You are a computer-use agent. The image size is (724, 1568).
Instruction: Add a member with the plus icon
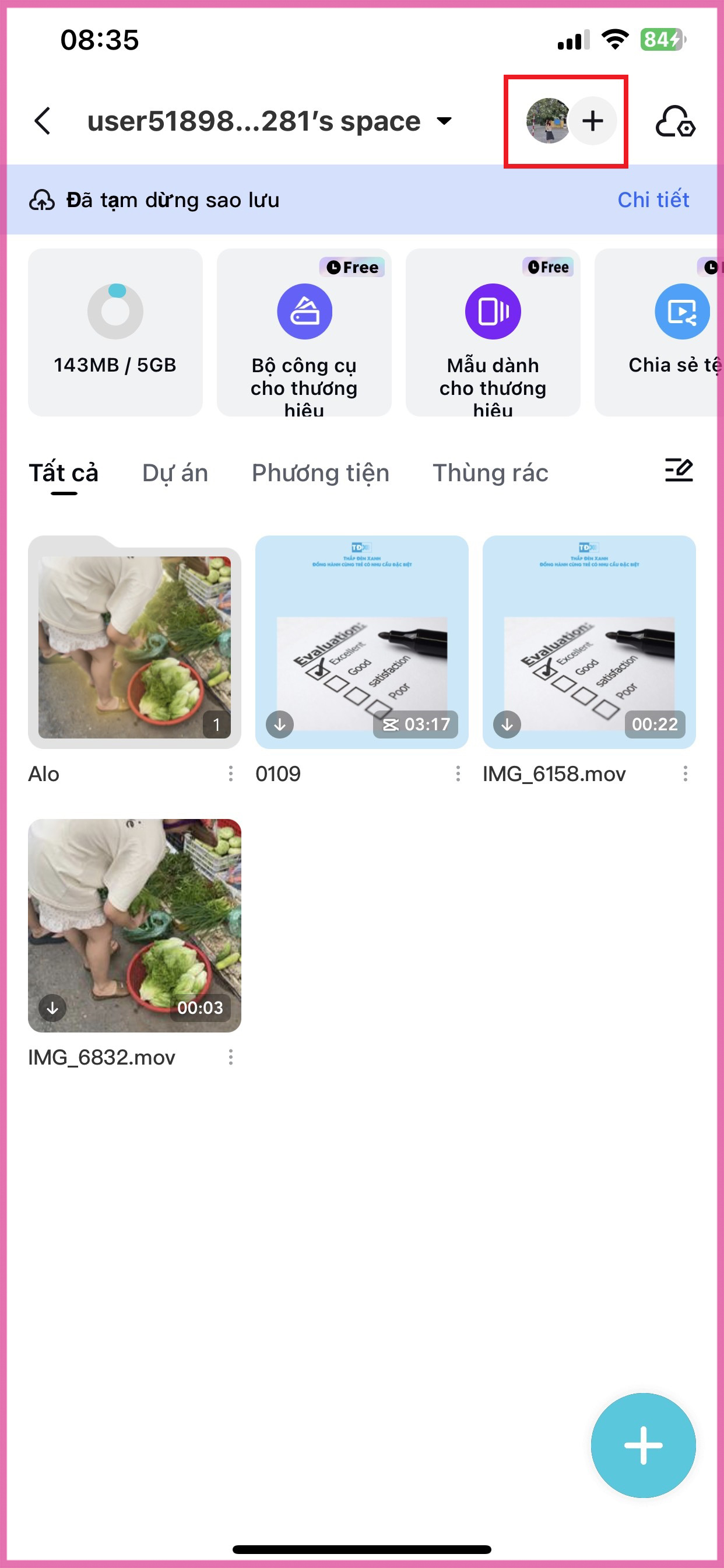pos(593,121)
